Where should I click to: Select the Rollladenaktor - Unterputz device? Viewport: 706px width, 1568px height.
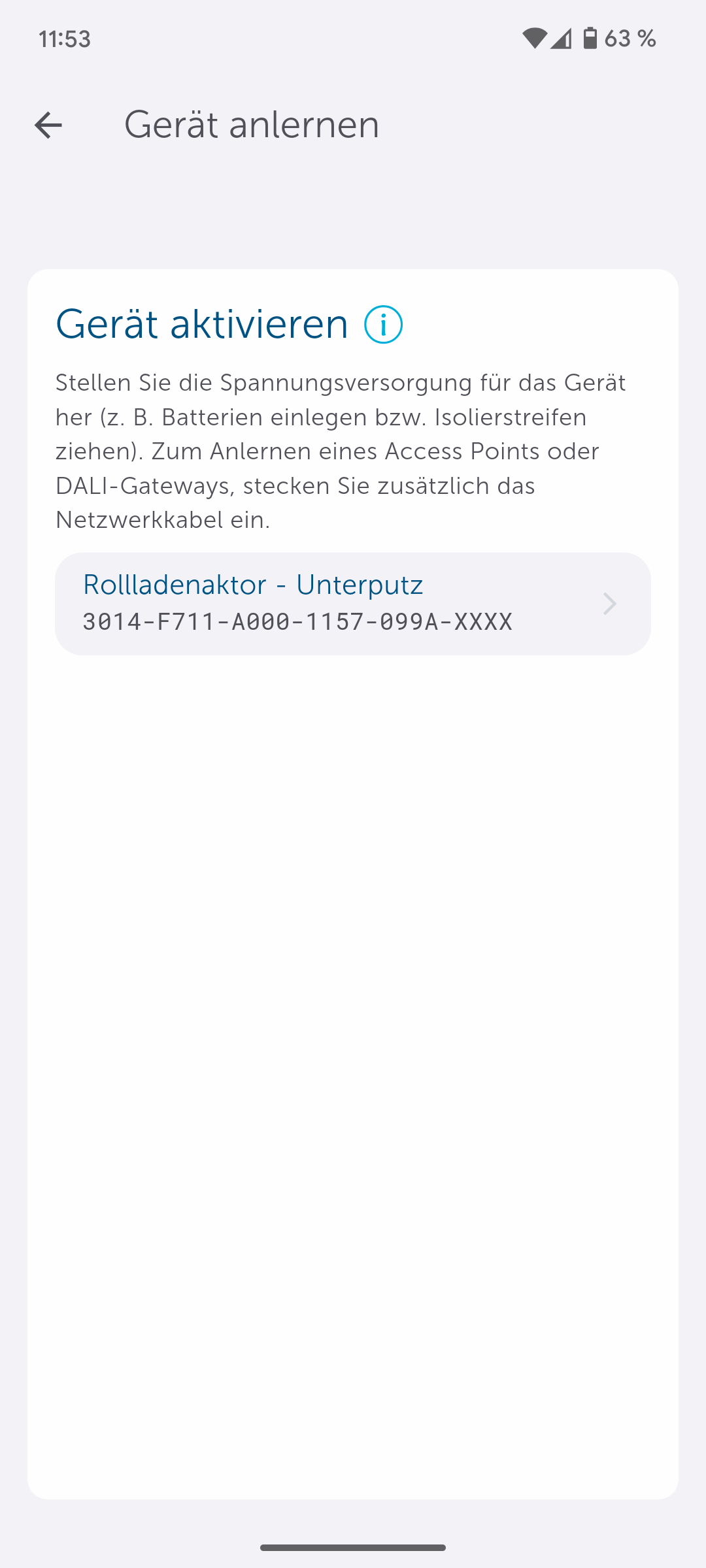352,604
